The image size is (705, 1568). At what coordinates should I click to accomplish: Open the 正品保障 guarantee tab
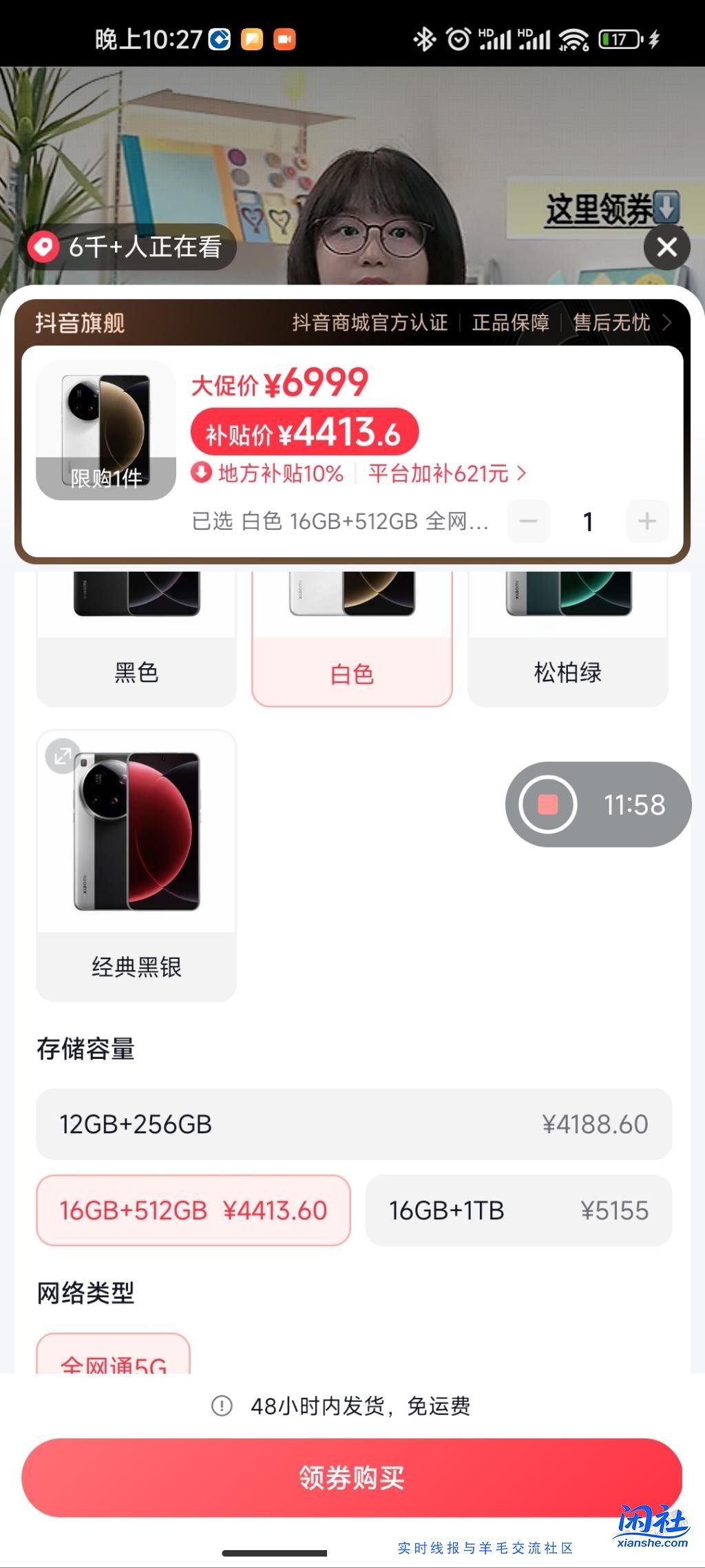[x=510, y=323]
